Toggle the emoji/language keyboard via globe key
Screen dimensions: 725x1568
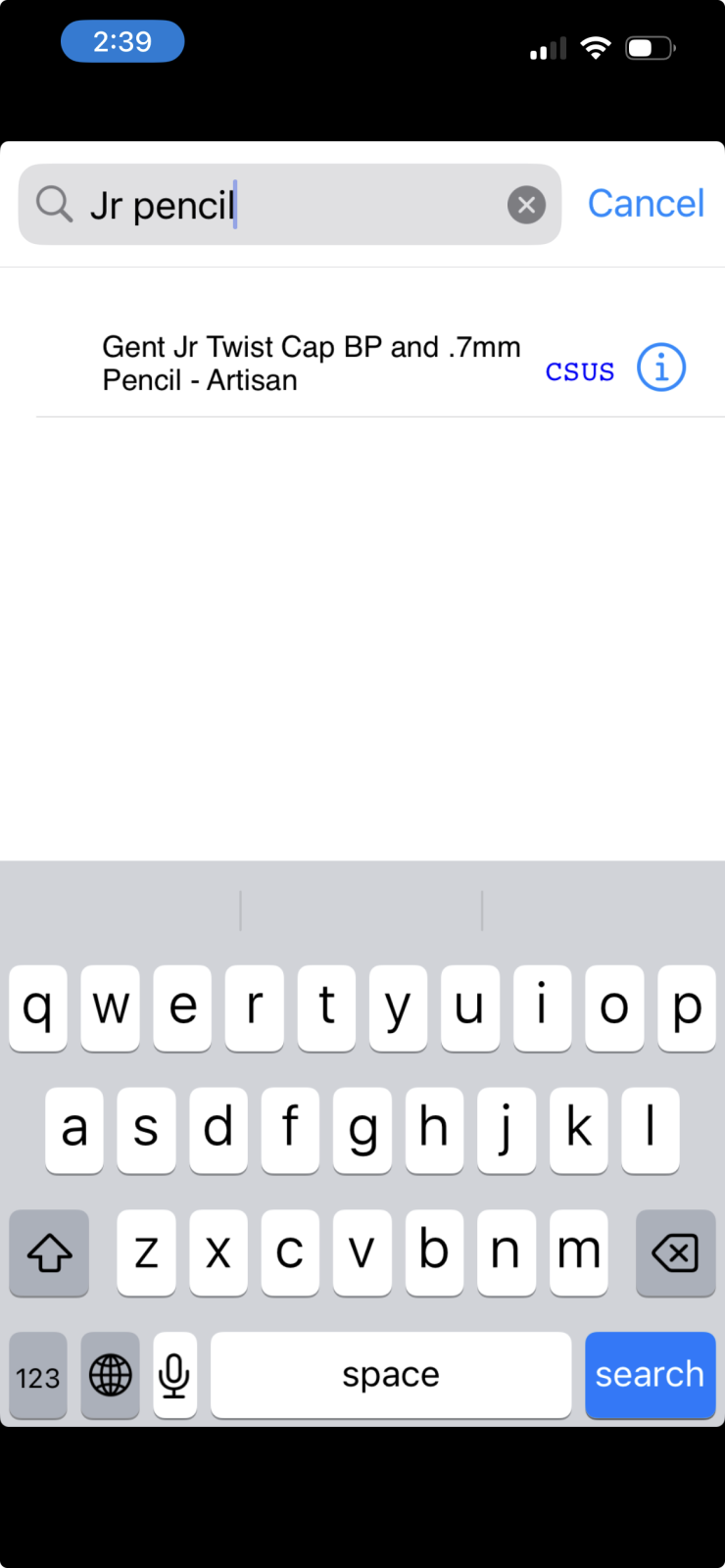click(x=110, y=1375)
